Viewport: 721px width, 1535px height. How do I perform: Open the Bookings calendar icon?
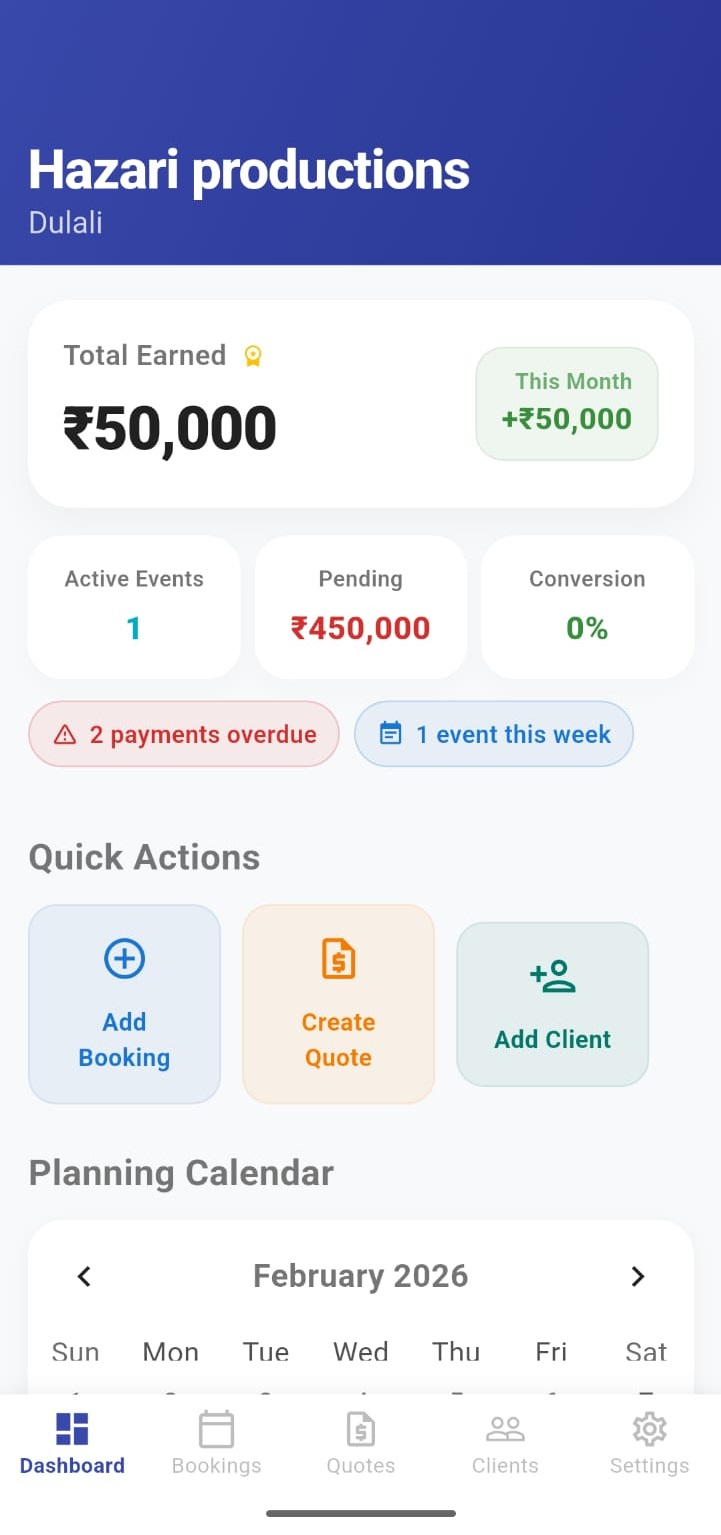pyautogui.click(x=216, y=1428)
